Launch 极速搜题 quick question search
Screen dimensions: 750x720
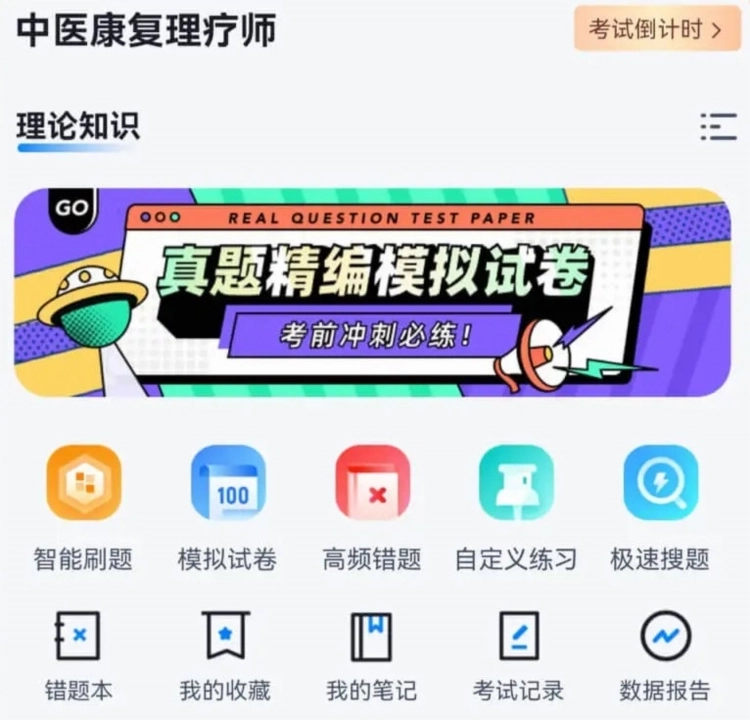(x=660, y=483)
